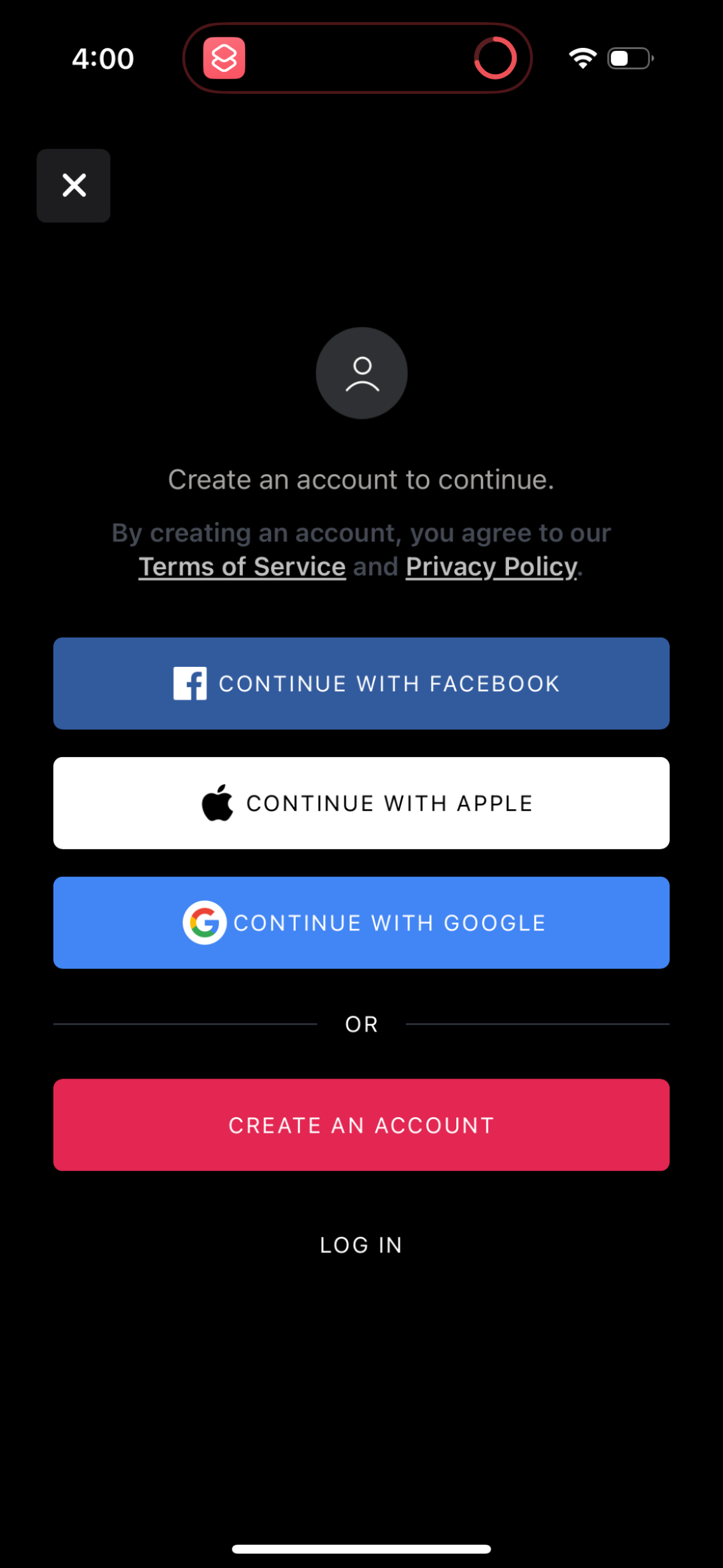
Task: Click the profile avatar icon
Action: (361, 373)
